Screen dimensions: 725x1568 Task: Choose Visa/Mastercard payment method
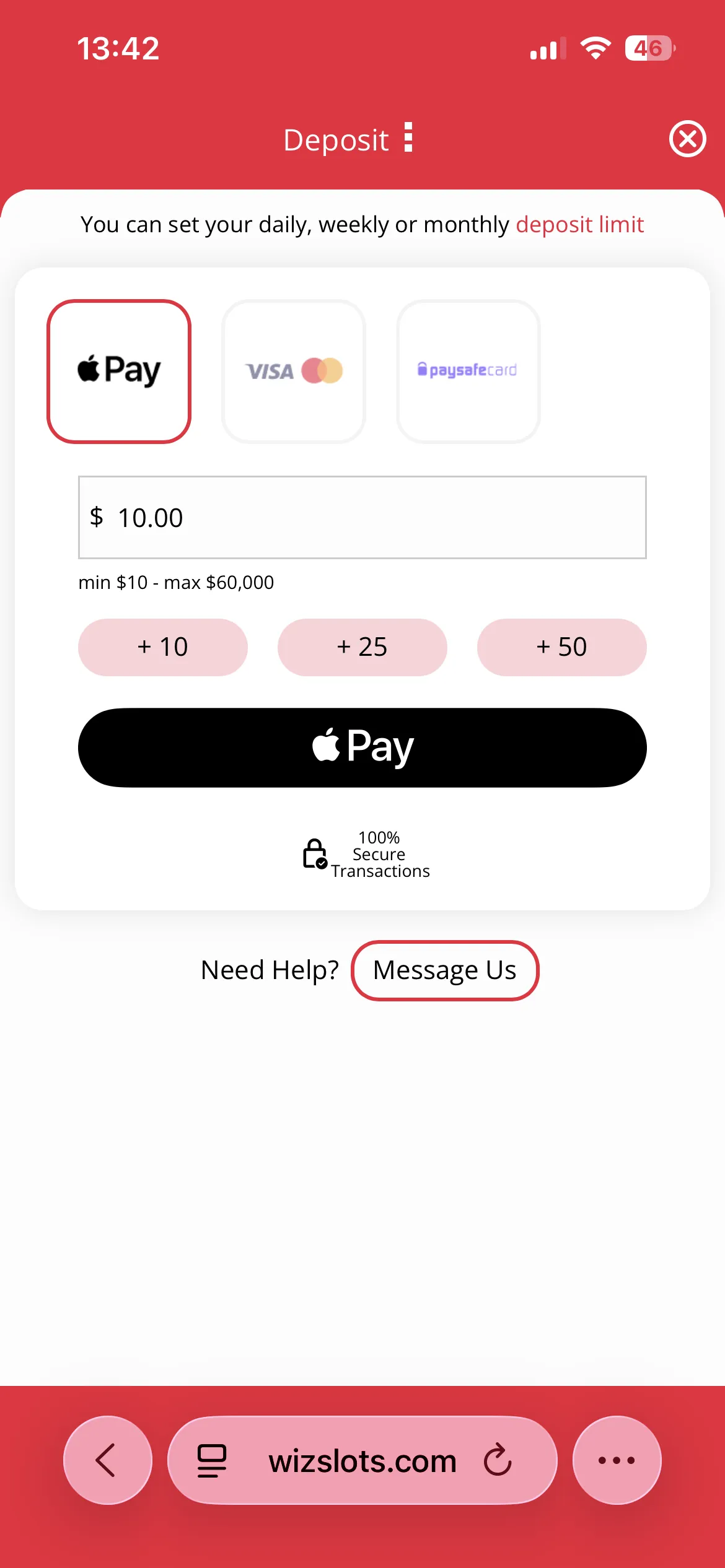click(294, 371)
